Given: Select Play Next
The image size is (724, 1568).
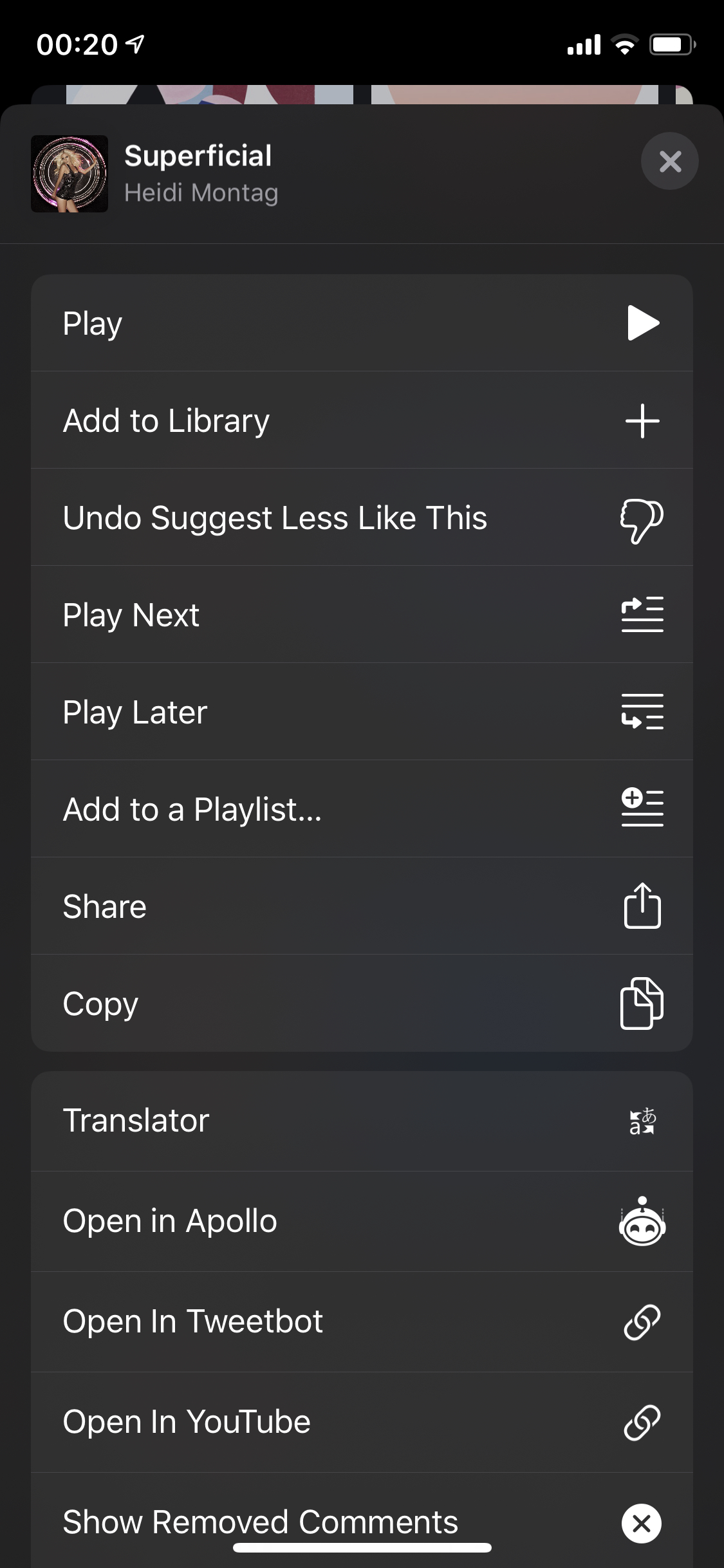Looking at the screenshot, I should coord(362,615).
